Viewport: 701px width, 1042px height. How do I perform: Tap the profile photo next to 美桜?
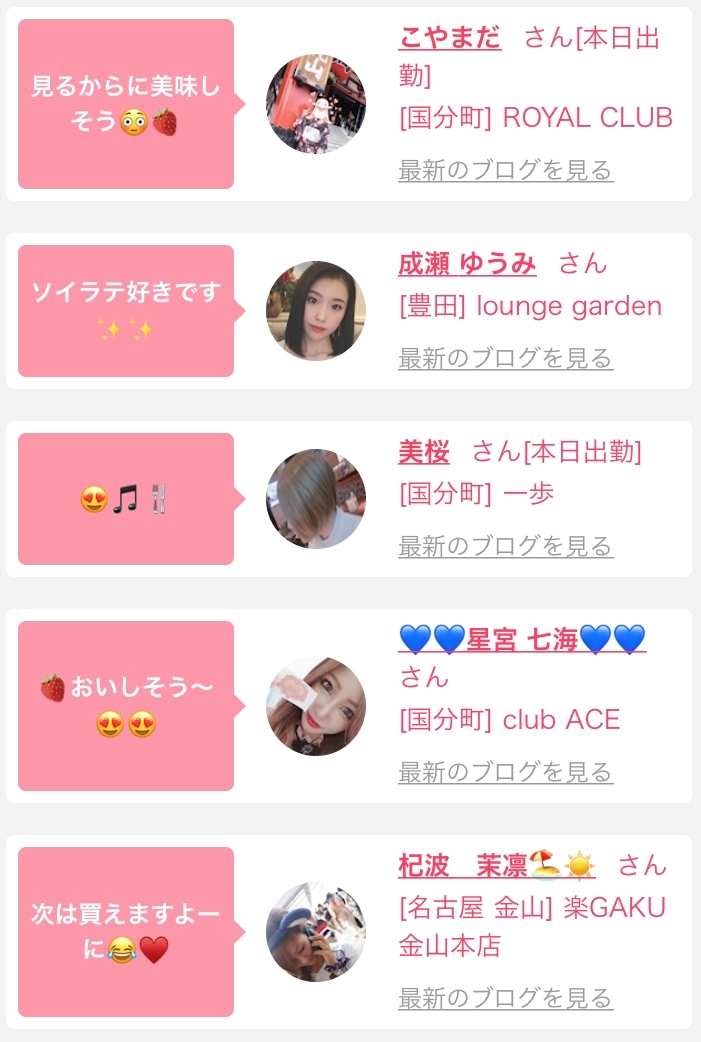[x=316, y=499]
